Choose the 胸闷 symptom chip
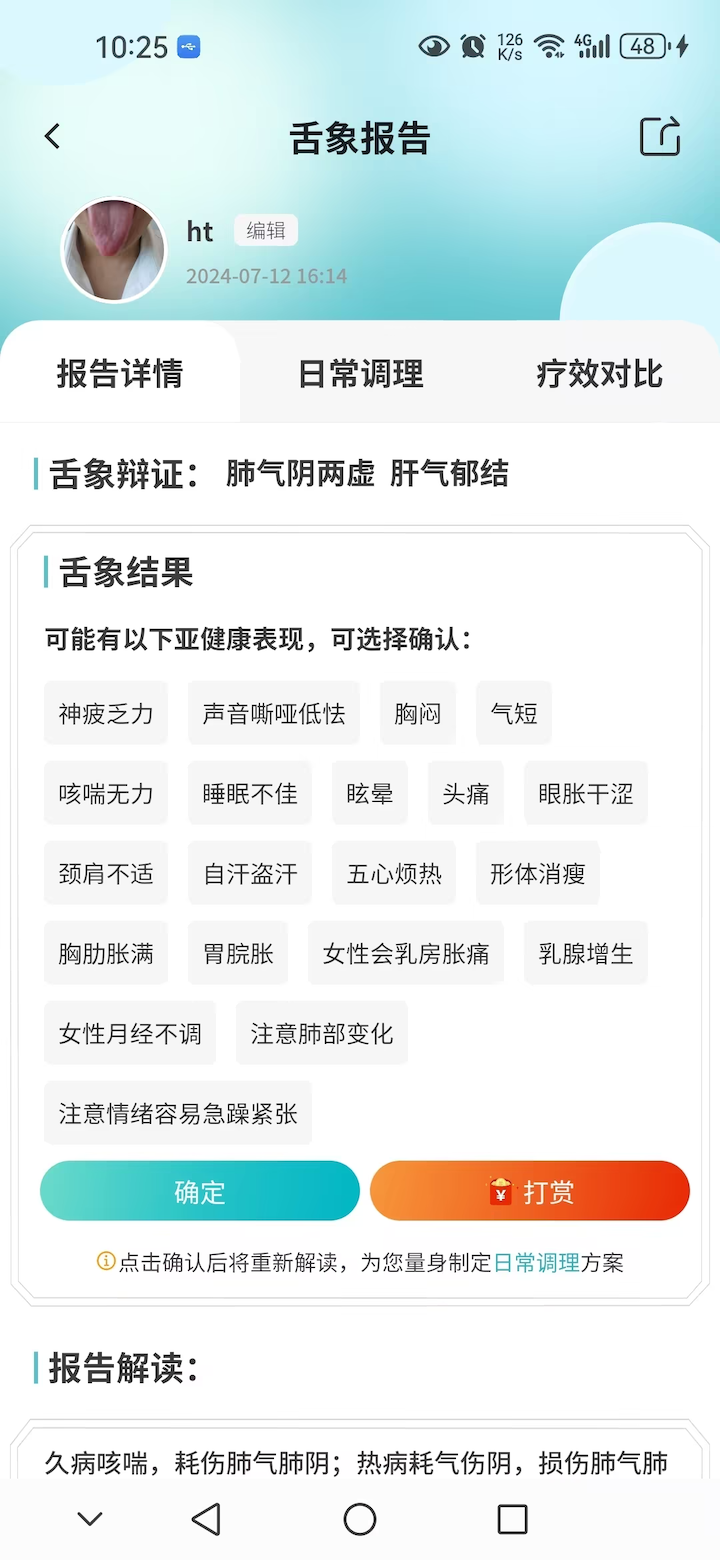This screenshot has height=1560, width=720. (x=418, y=713)
